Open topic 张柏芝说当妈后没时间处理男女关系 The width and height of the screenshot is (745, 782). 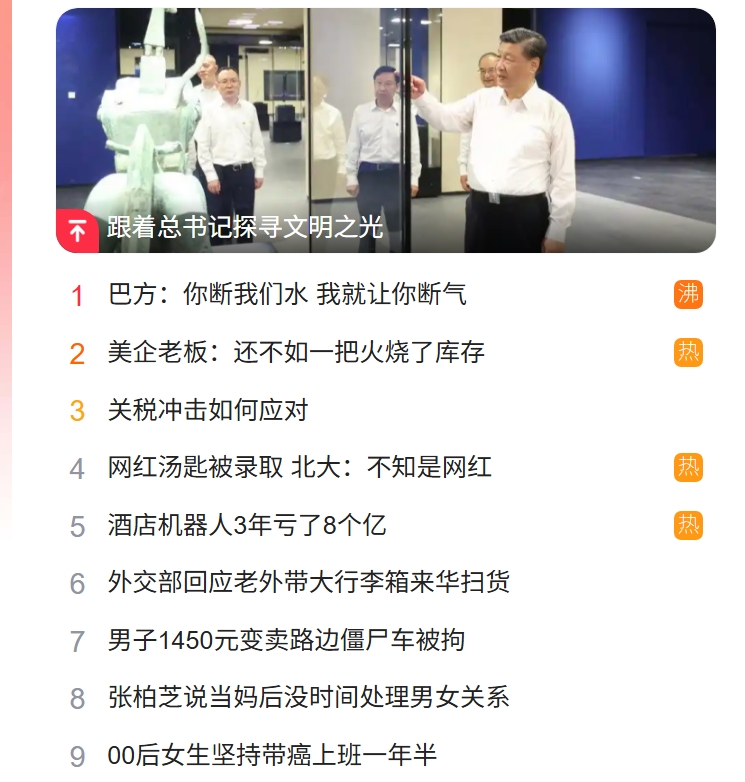tap(308, 697)
